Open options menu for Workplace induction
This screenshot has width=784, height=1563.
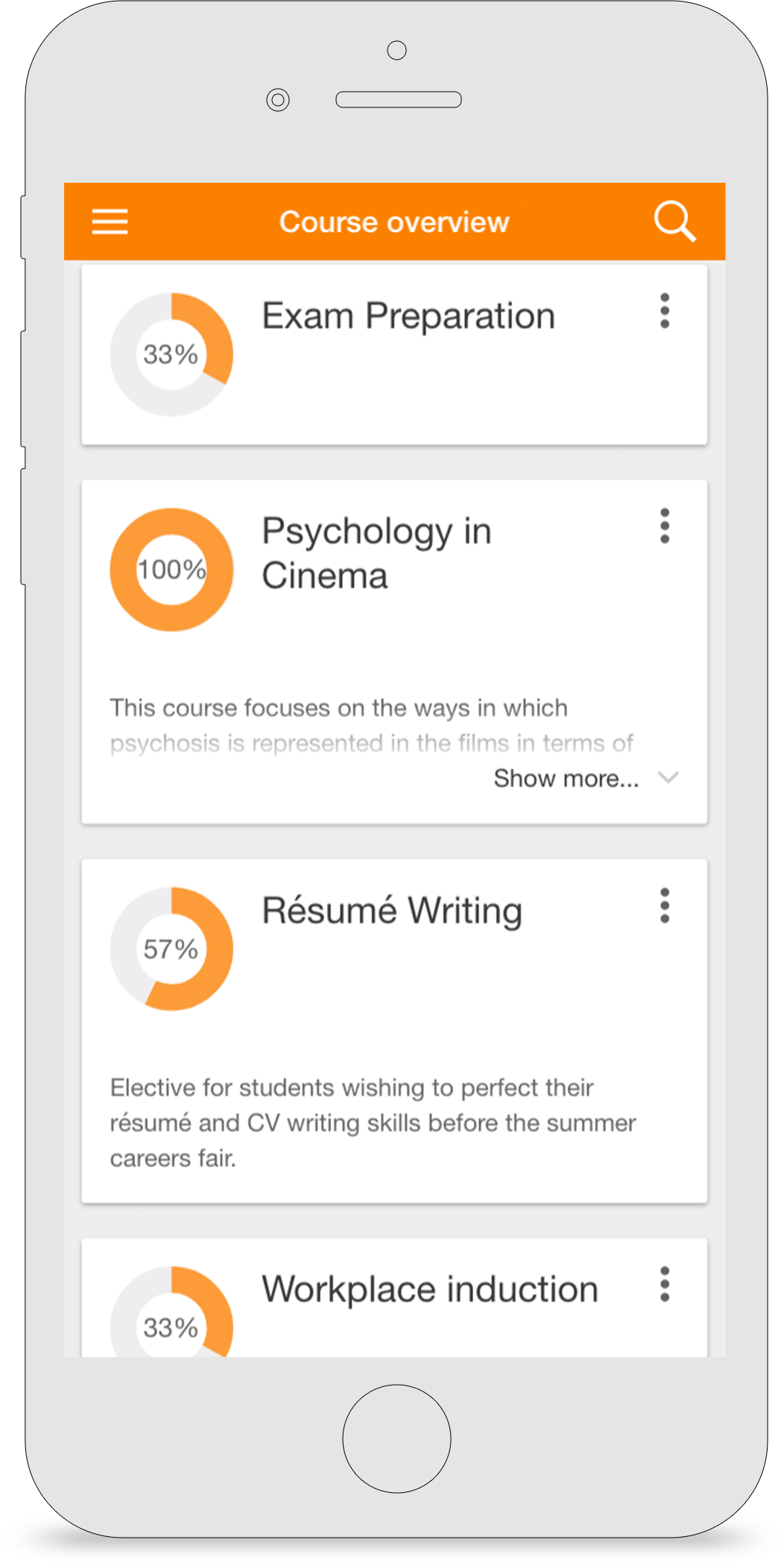pyautogui.click(x=665, y=1285)
